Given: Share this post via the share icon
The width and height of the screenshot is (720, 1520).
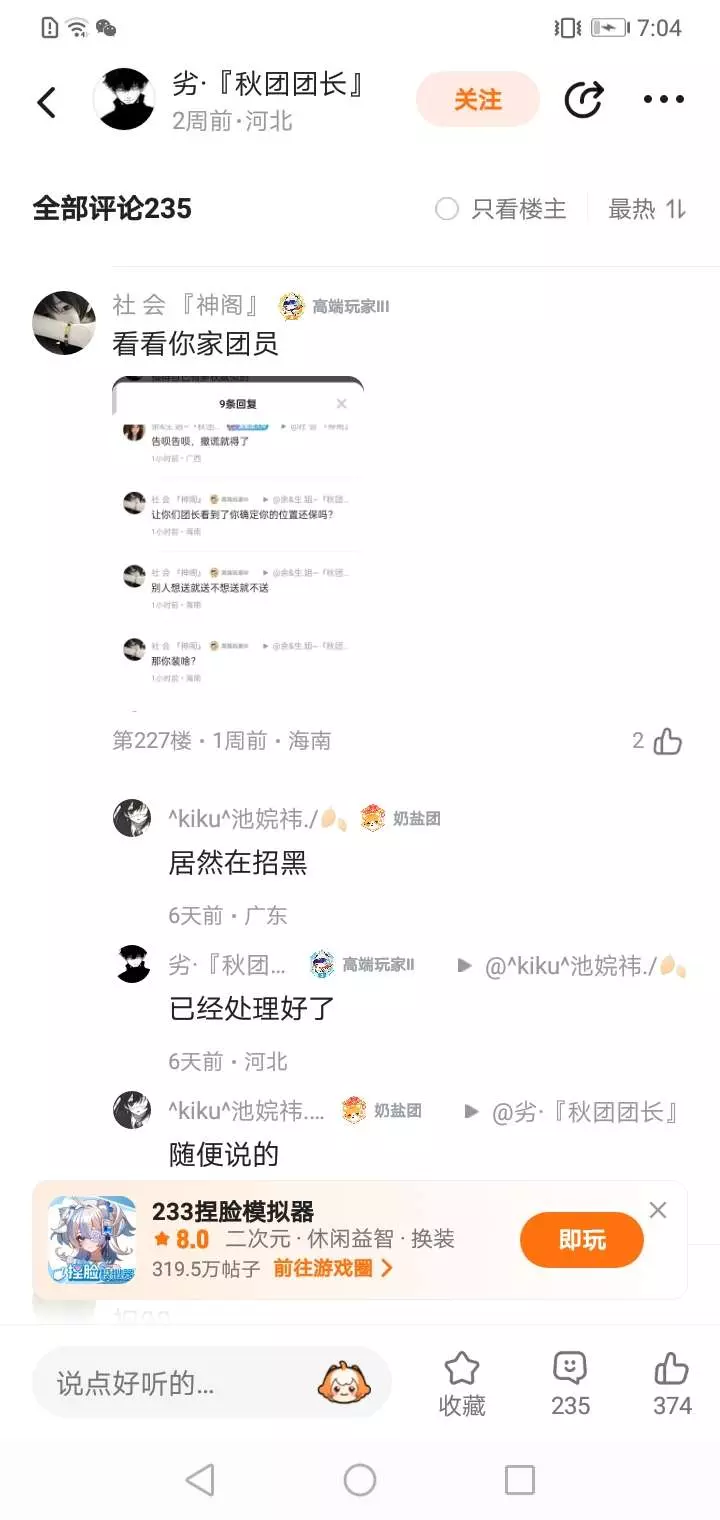Looking at the screenshot, I should [584, 100].
